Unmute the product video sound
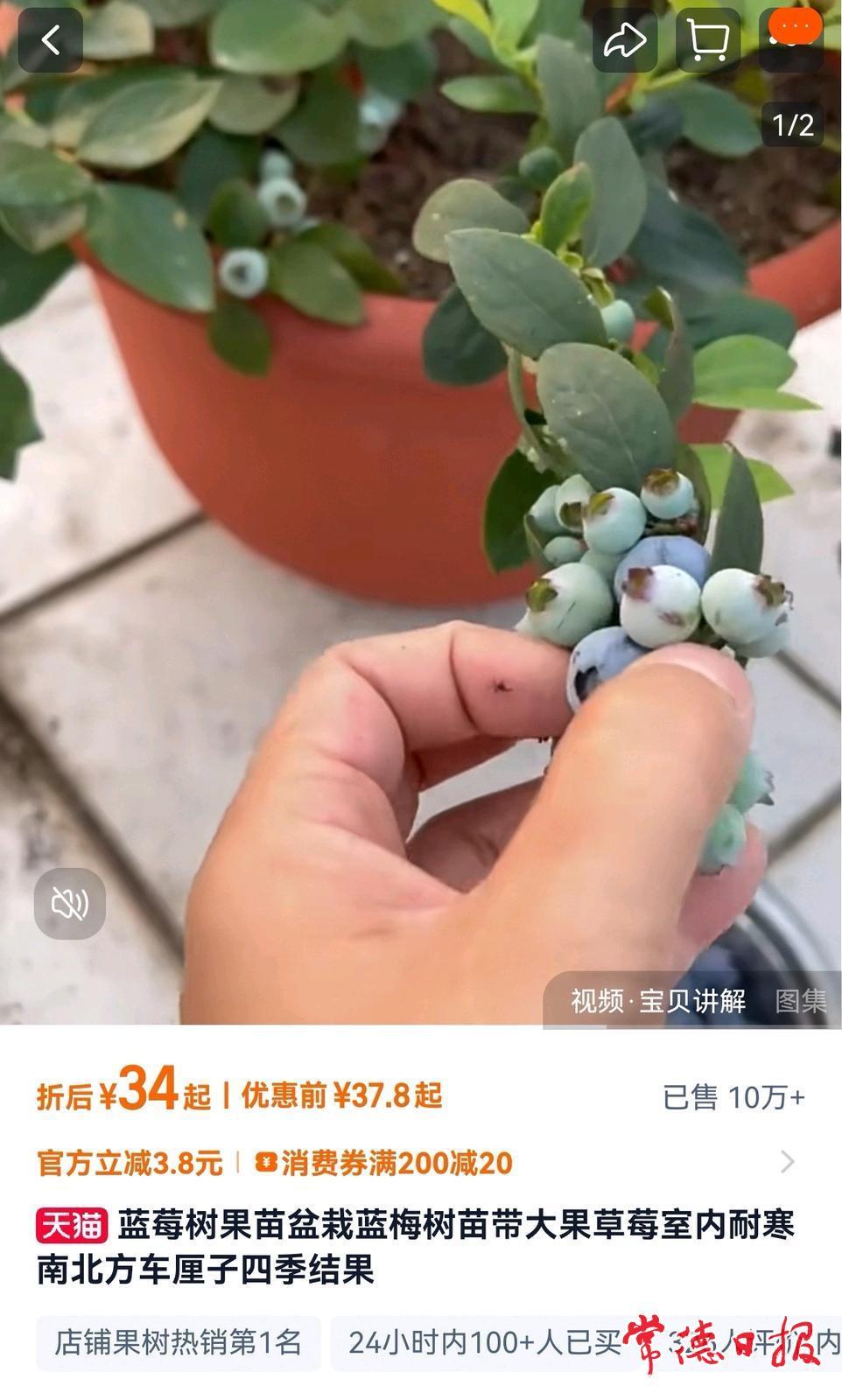This screenshot has height=1400, width=842. click(70, 904)
